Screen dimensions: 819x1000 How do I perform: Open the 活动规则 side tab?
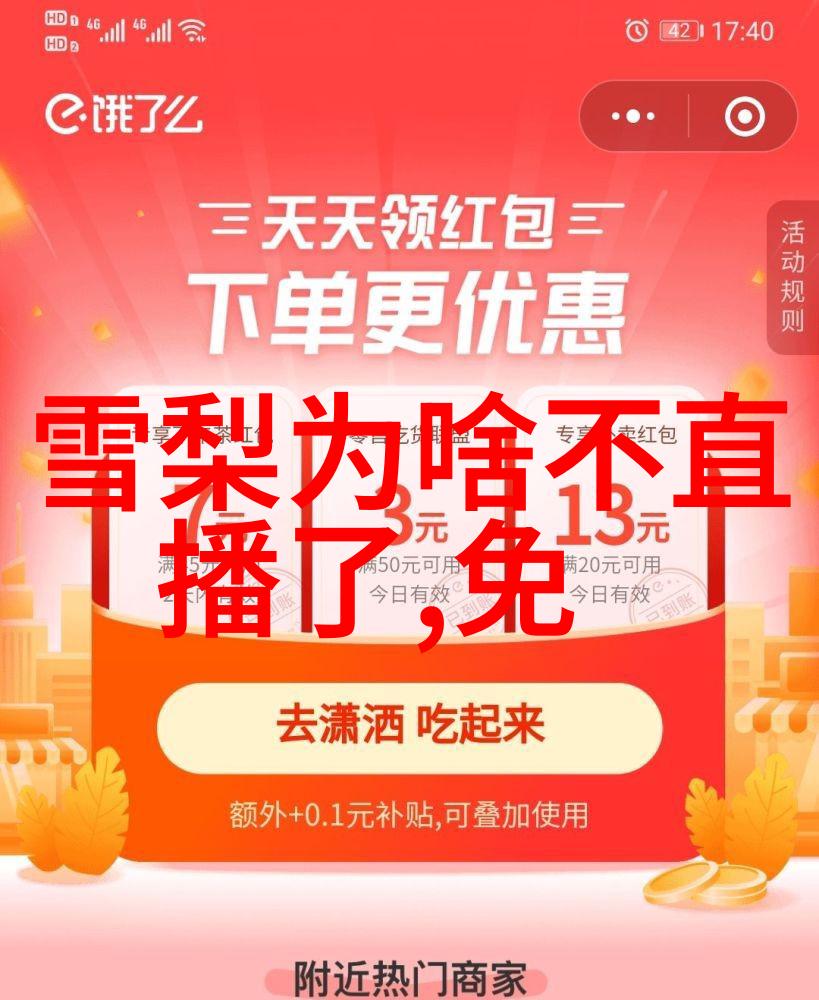(x=793, y=277)
